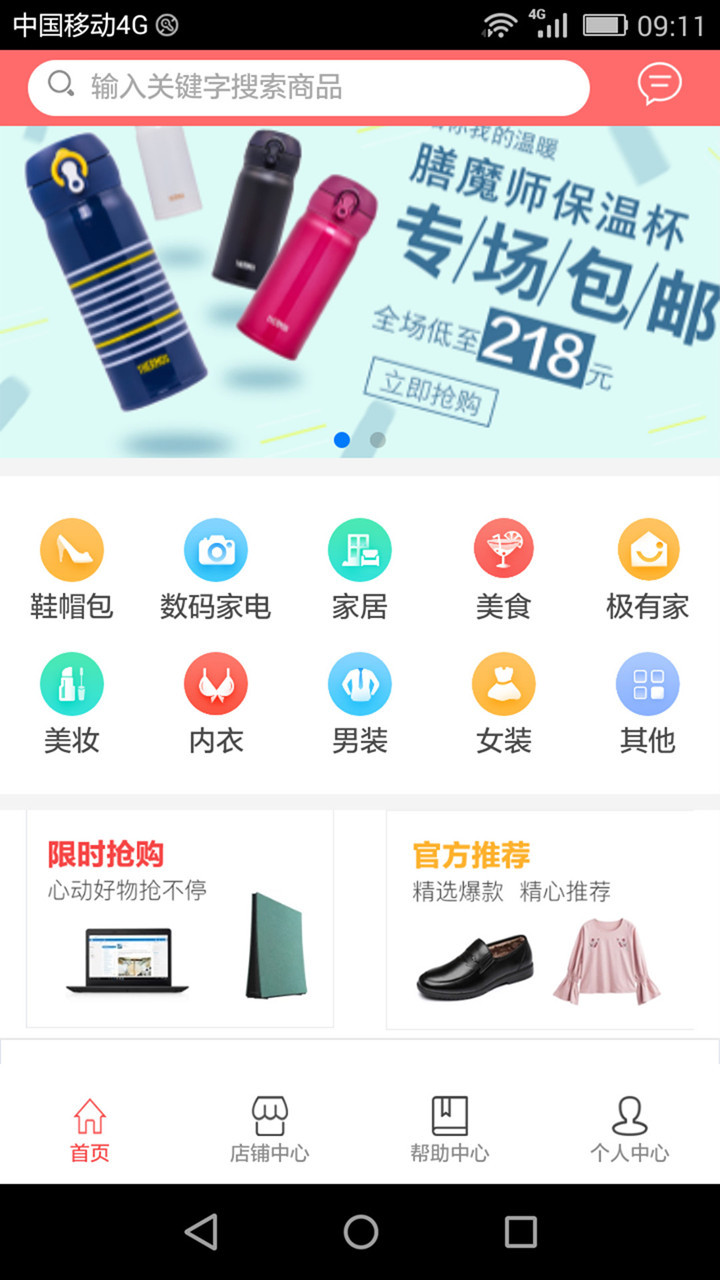Viewport: 720px width, 1280px height.
Task: Tap the keyword search box
Action: click(308, 88)
